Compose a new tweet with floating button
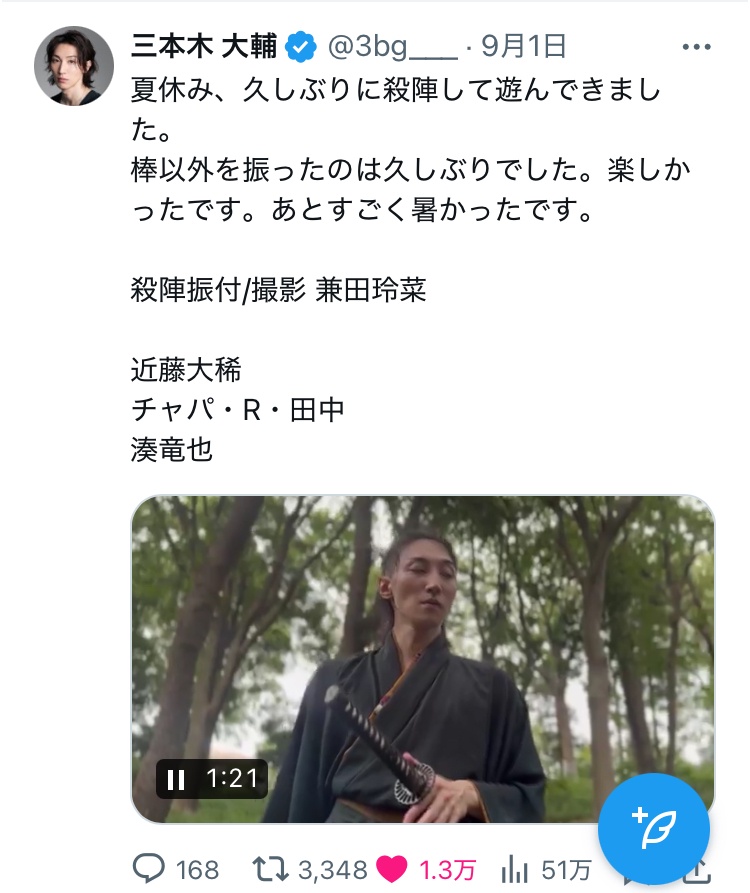The image size is (750, 893). (x=654, y=829)
